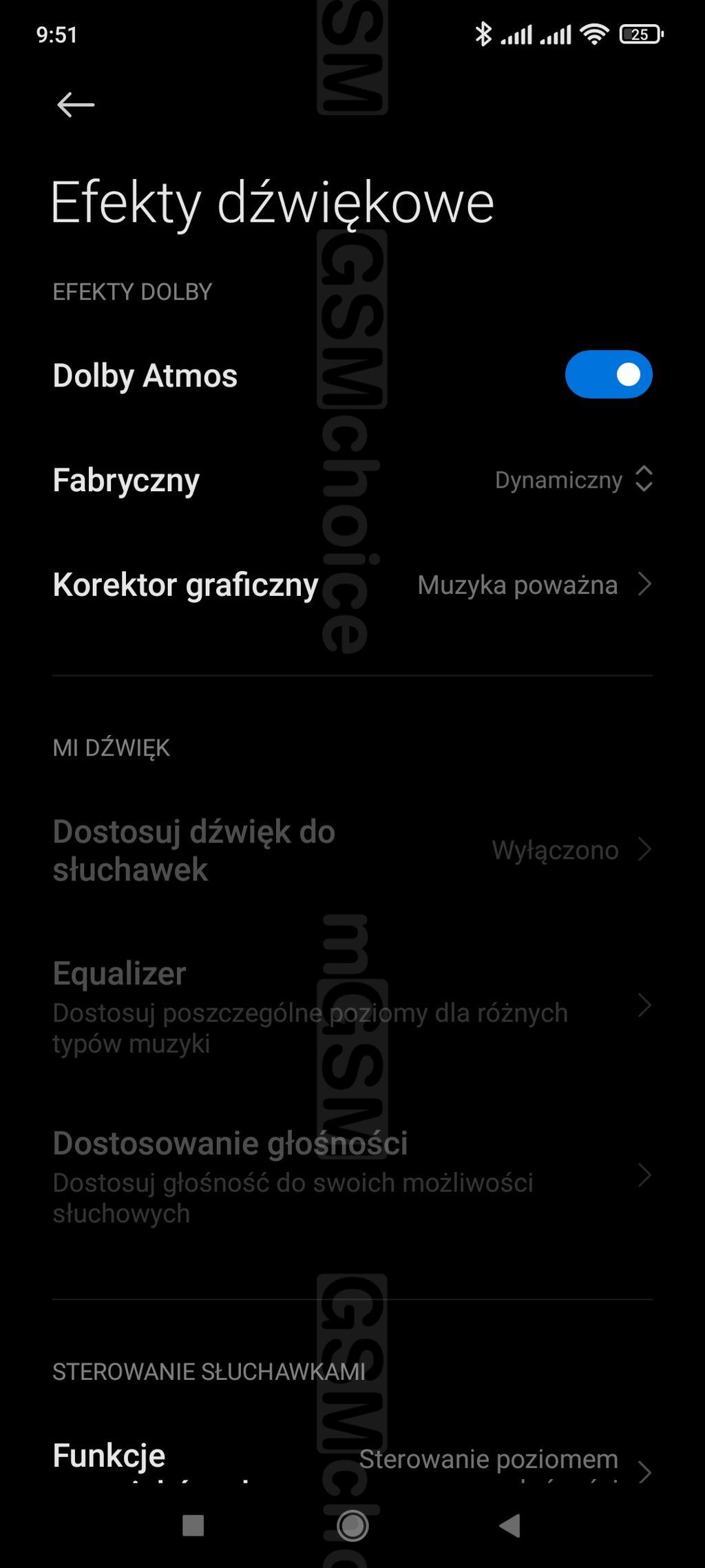Open Korektor graficzny settings
This screenshot has width=705, height=1568.
coord(351,584)
